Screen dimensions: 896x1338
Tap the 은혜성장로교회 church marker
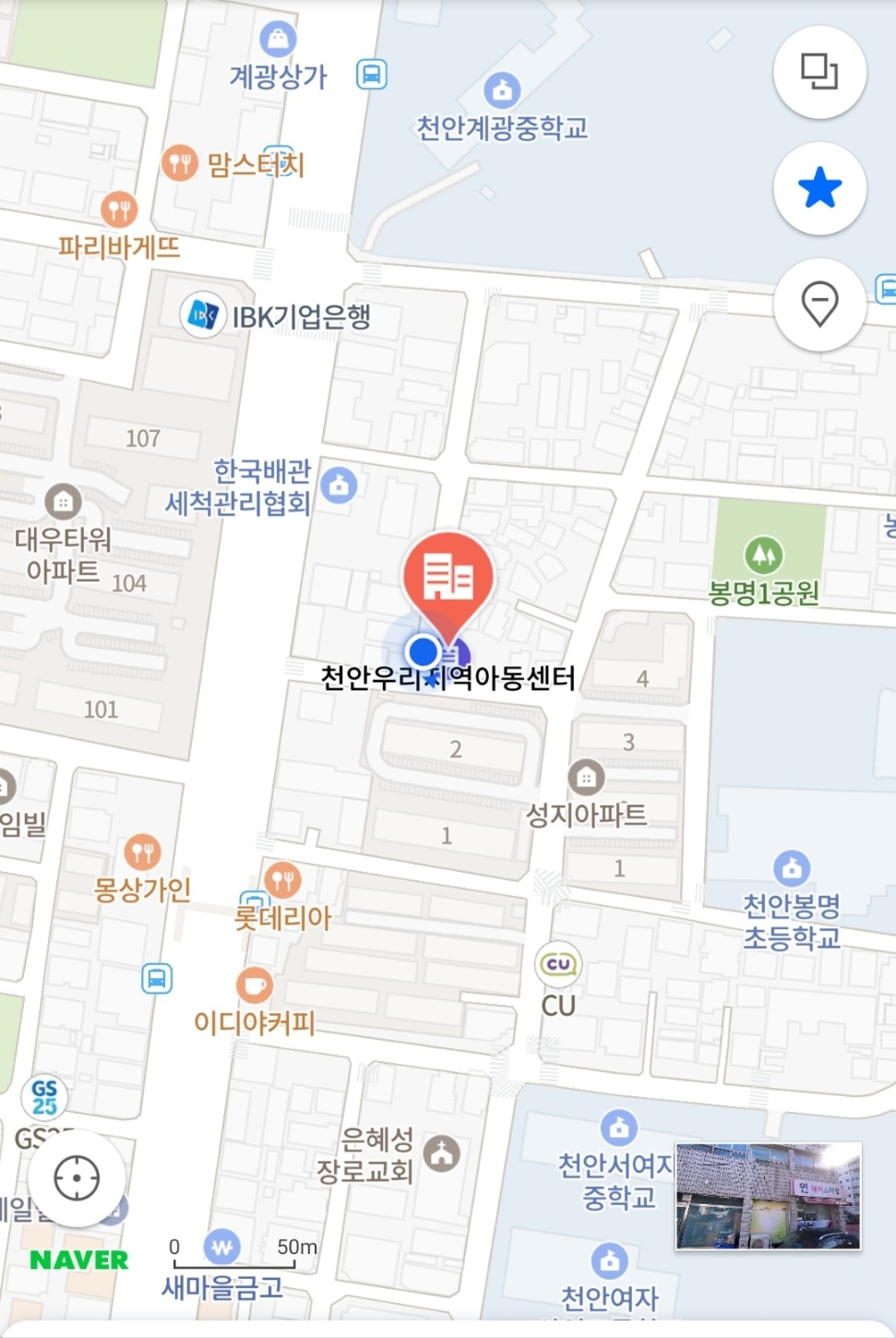[x=442, y=1153]
